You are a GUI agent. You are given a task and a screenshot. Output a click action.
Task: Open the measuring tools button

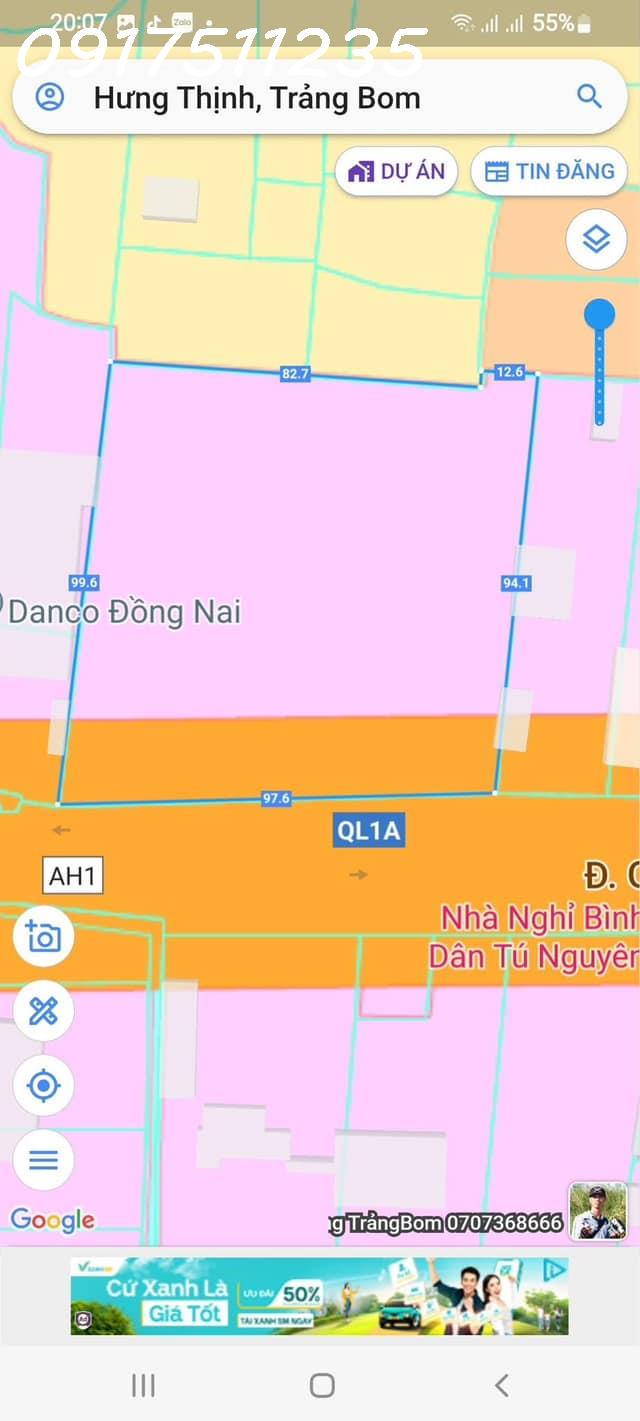coord(43,1011)
